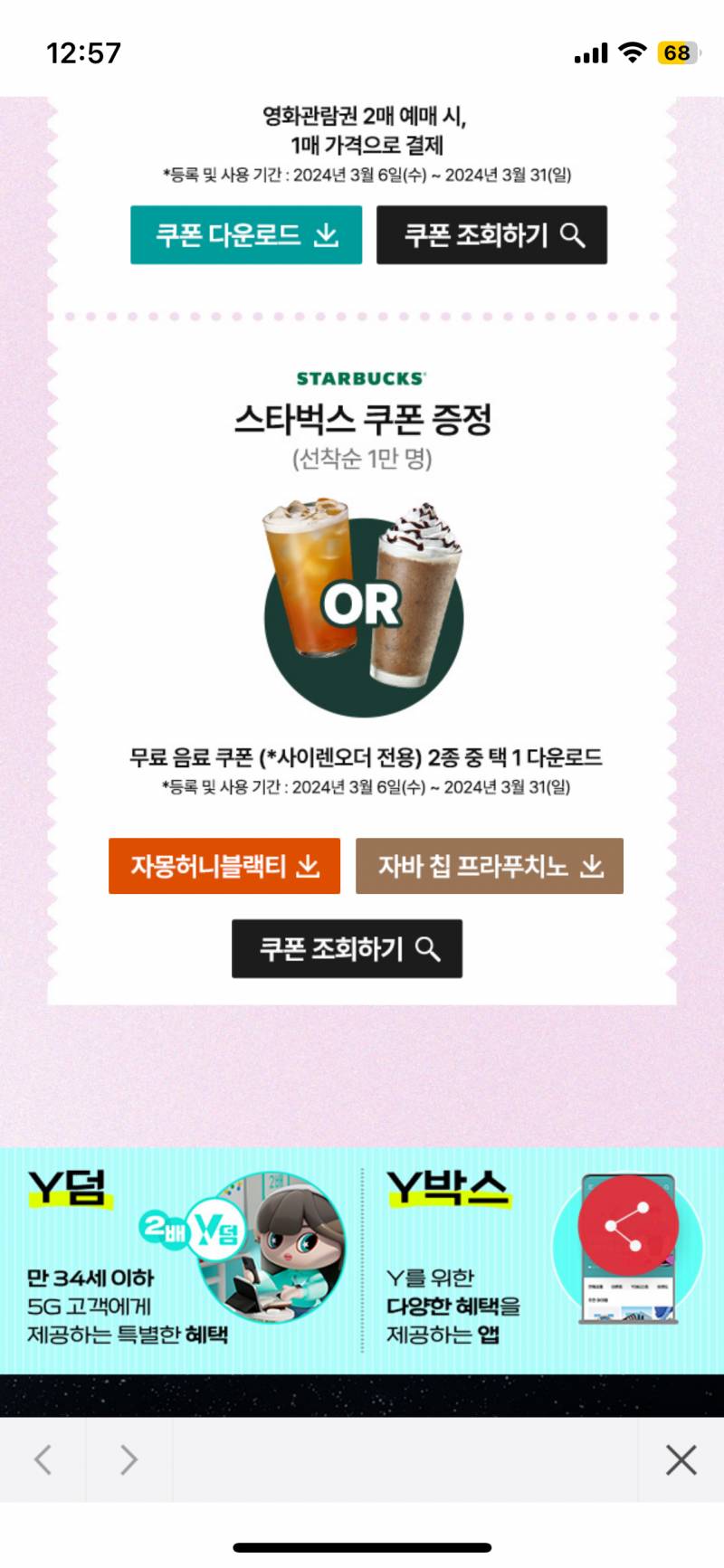Download the movie ticket coupon via 쿠폰 다운로드
This screenshot has width=724, height=1568.
click(x=245, y=235)
